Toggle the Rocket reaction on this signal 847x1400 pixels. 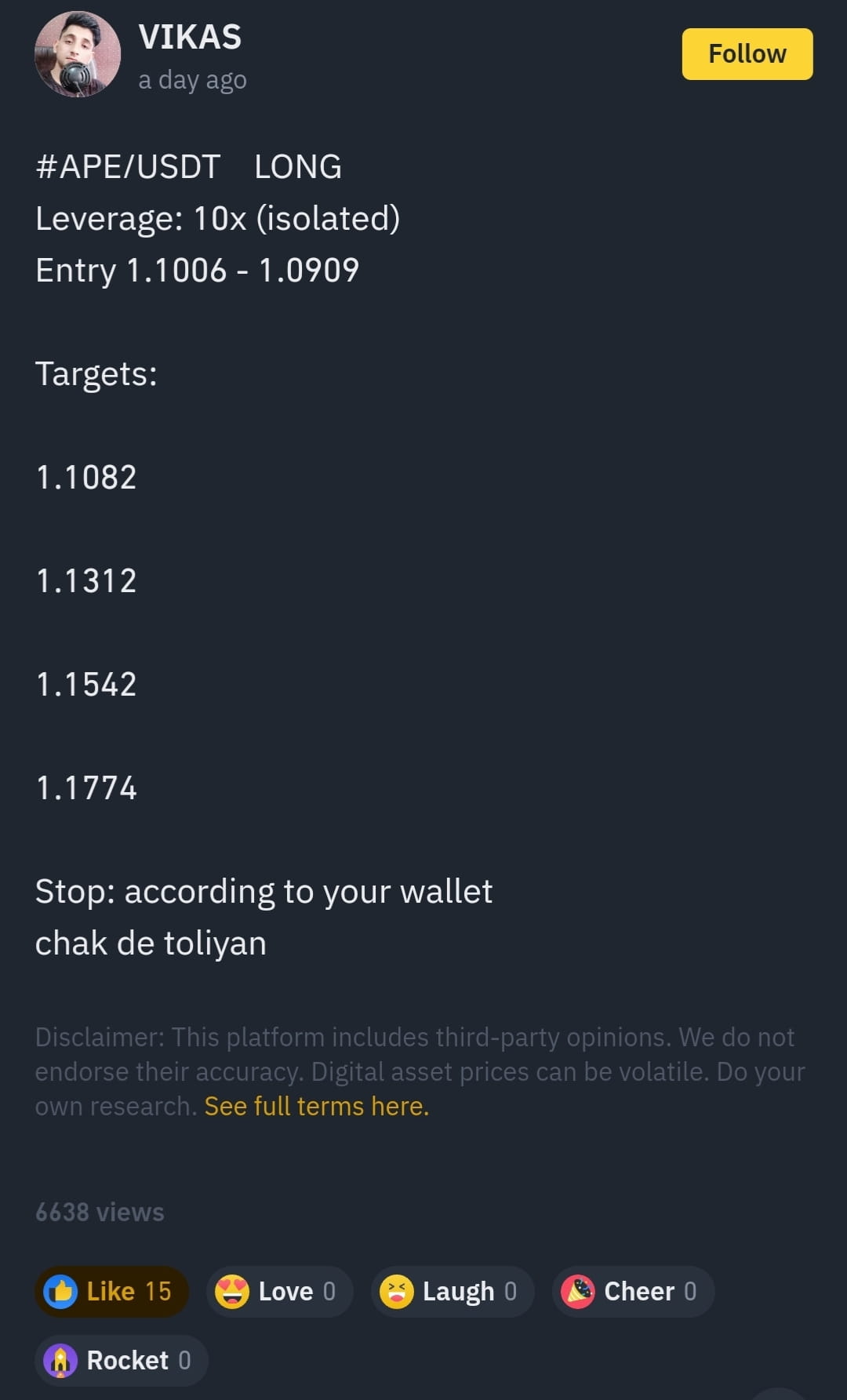[121, 1361]
